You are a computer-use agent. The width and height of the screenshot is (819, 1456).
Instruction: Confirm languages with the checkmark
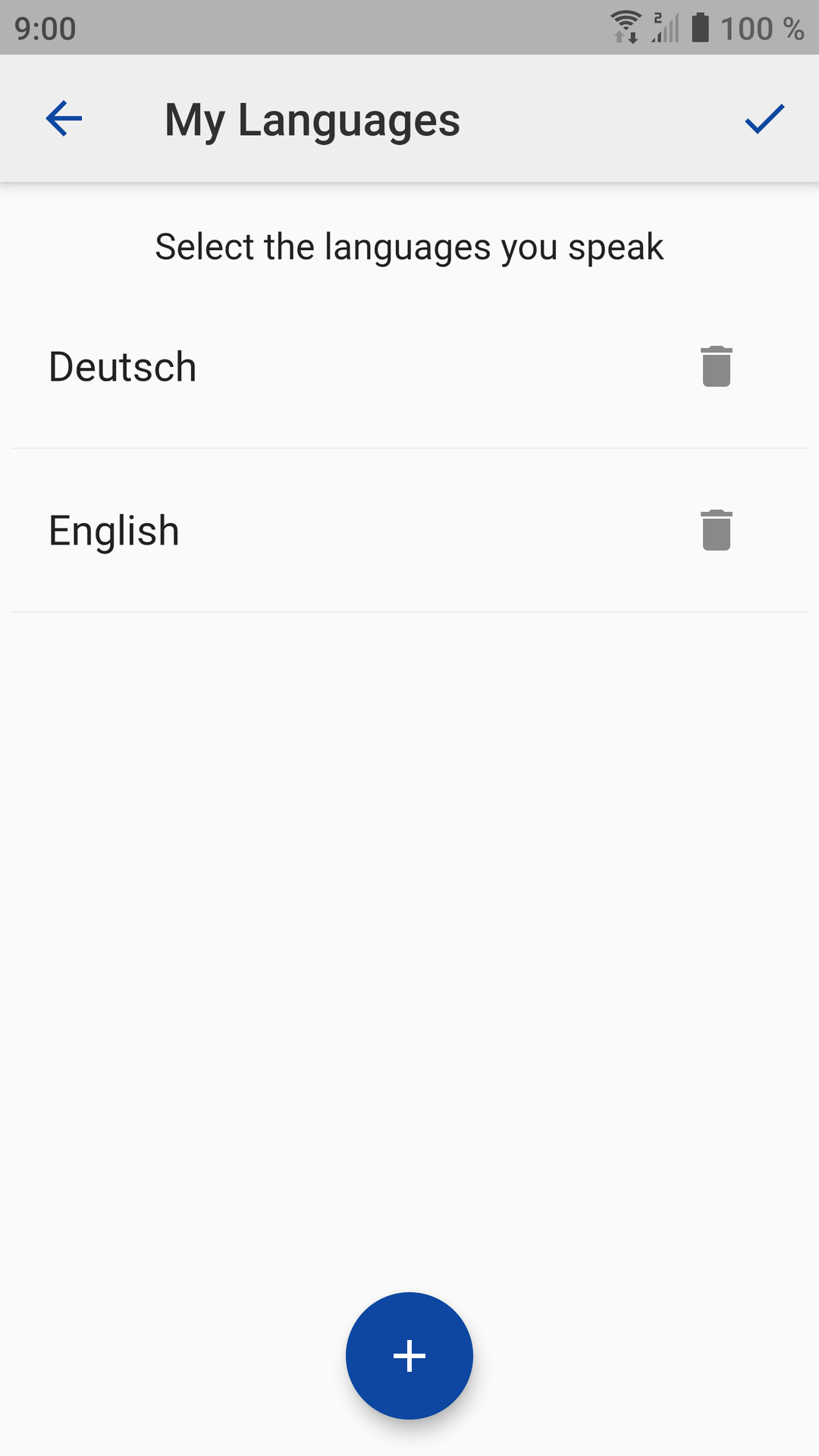pyautogui.click(x=764, y=119)
